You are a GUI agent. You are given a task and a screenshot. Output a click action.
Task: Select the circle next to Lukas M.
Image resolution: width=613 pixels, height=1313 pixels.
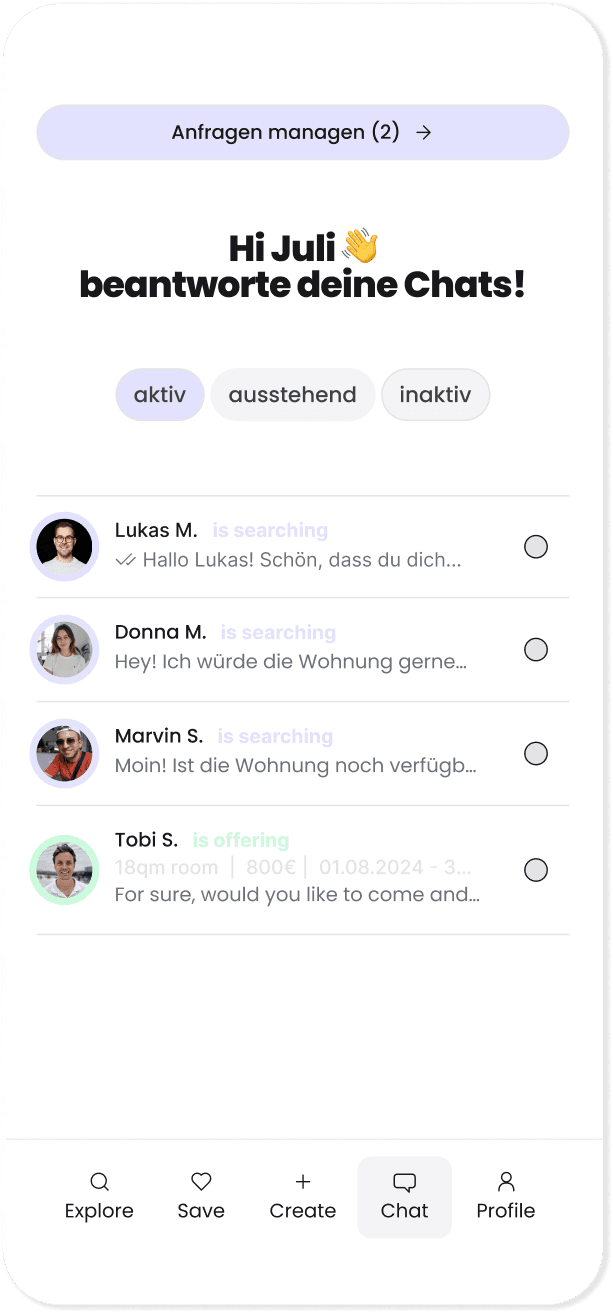point(536,547)
